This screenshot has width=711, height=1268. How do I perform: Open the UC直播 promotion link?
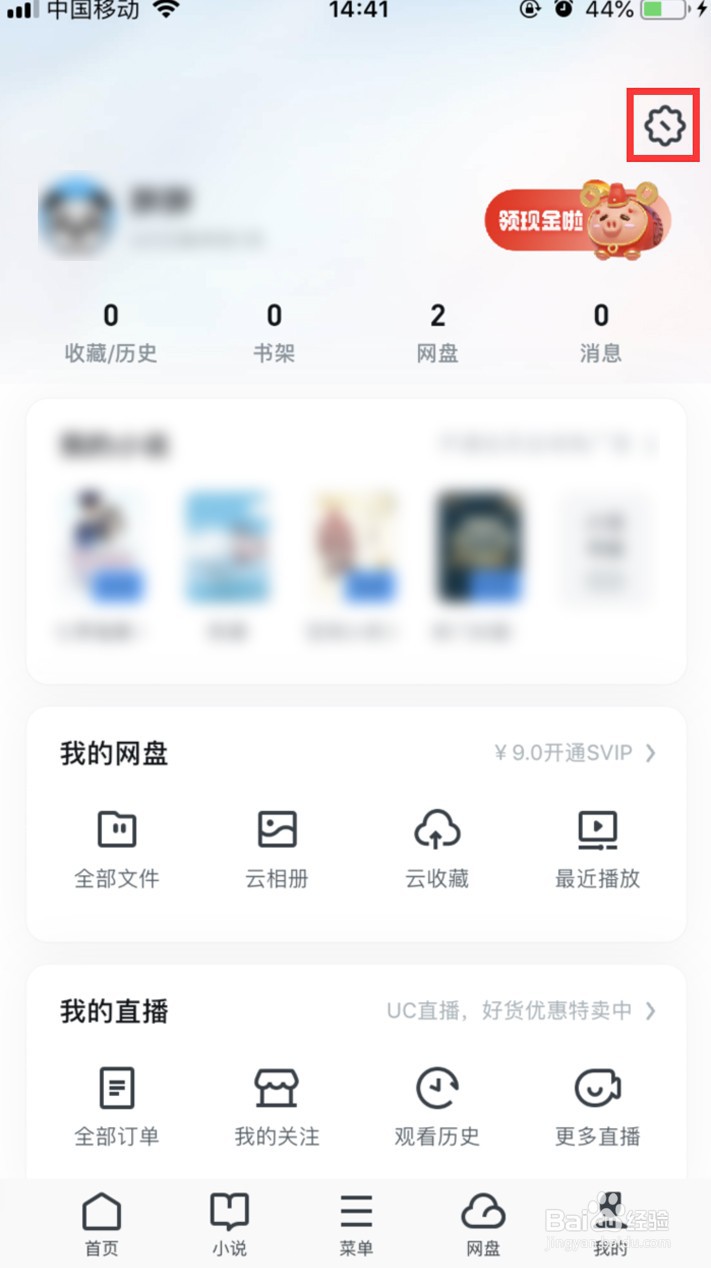click(x=520, y=1011)
